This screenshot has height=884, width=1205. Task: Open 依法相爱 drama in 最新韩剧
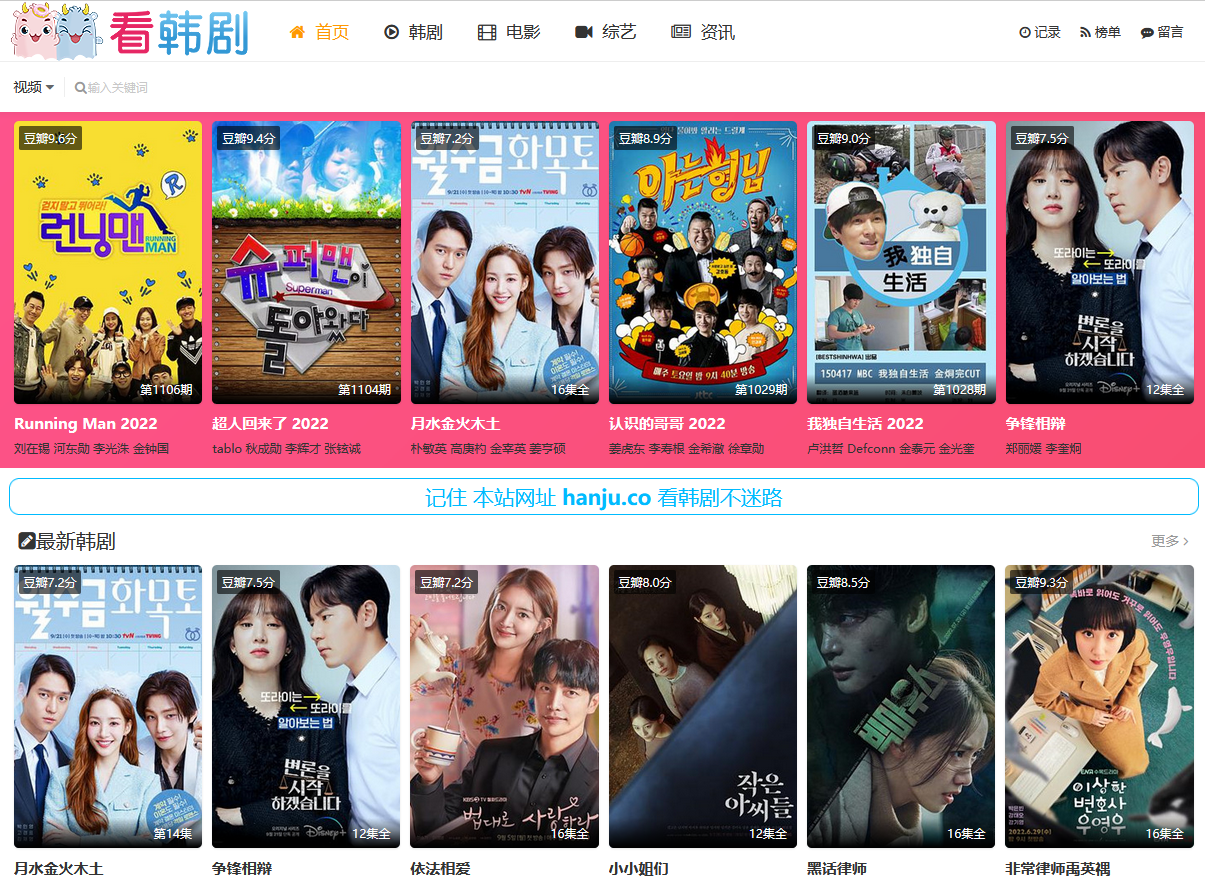(504, 705)
